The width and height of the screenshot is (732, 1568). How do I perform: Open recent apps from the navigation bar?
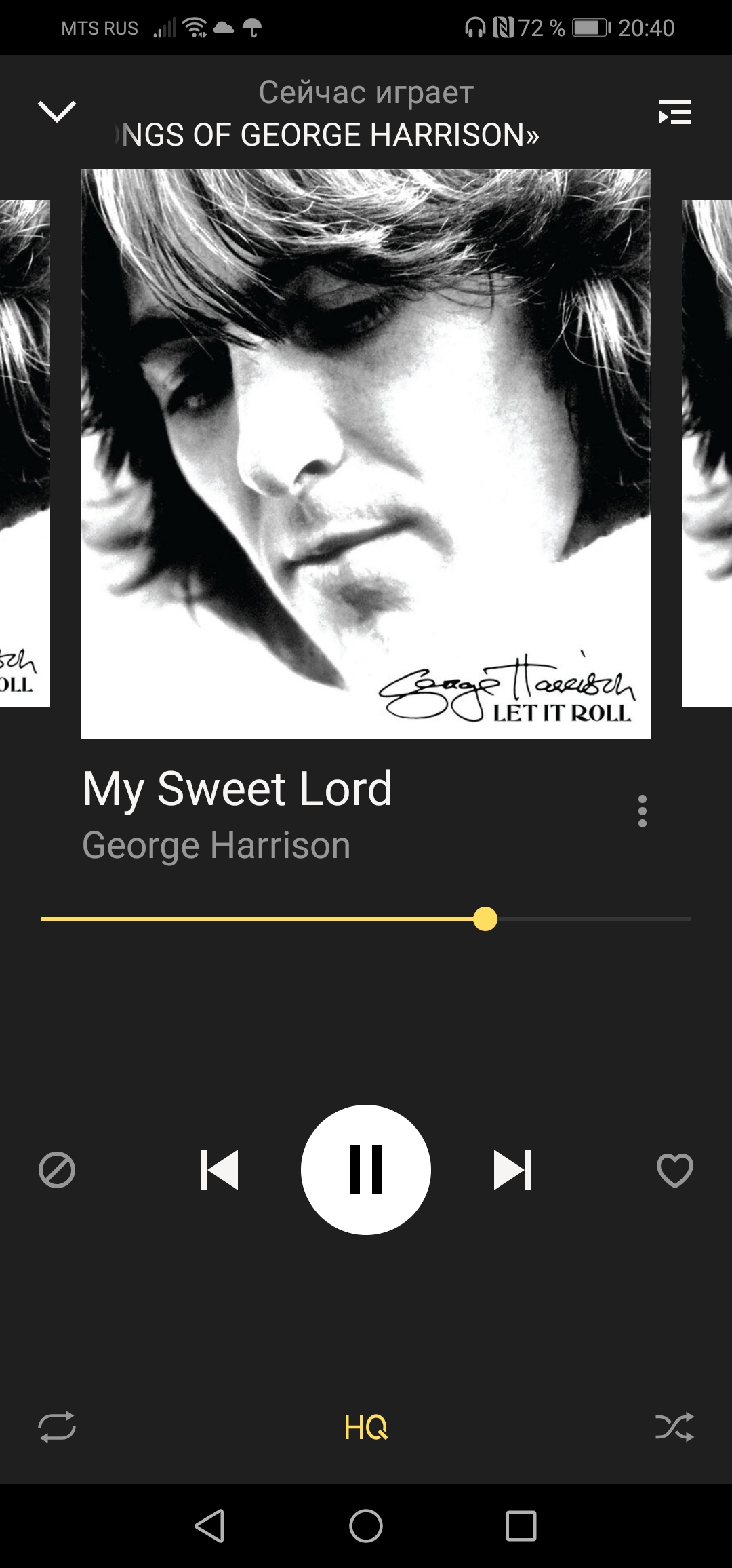521,1527
